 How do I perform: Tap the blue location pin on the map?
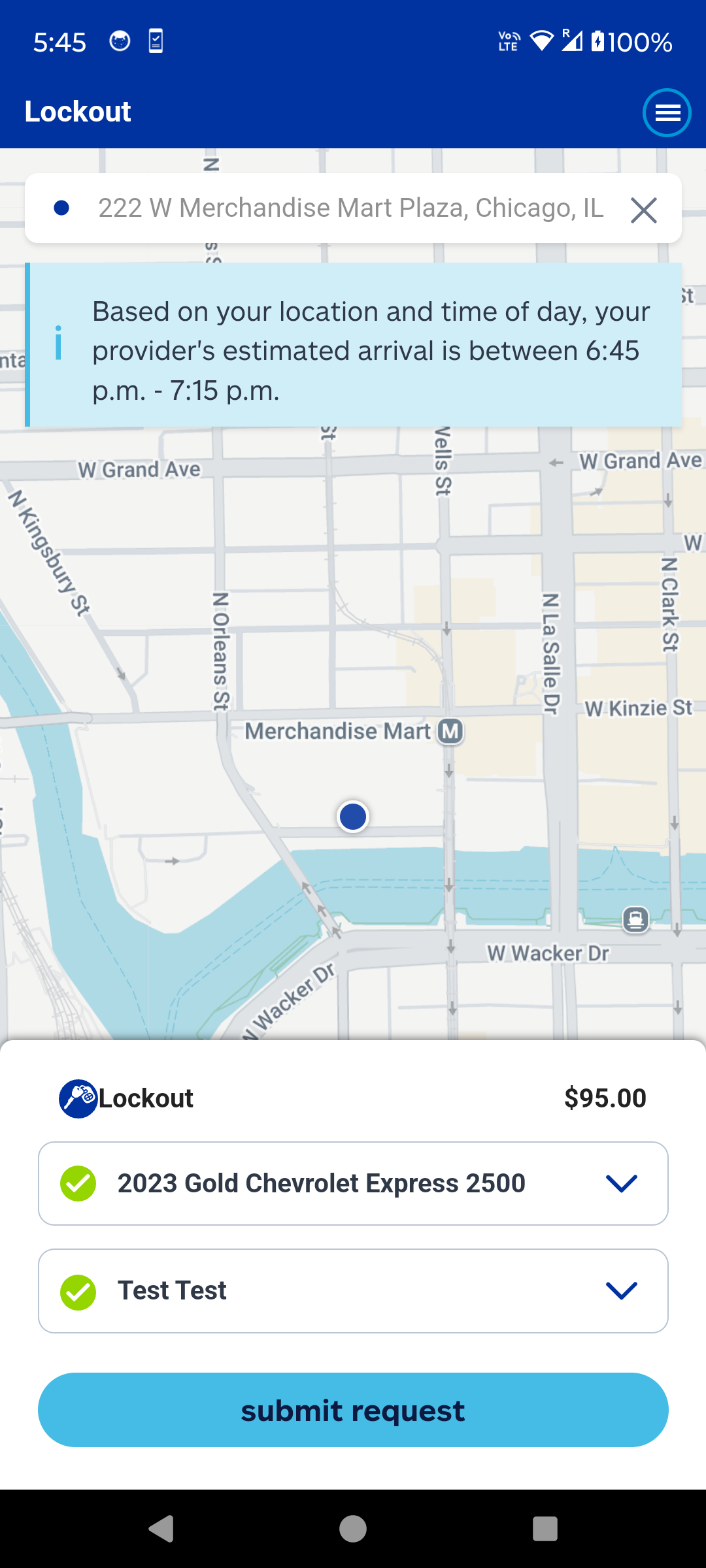352,817
